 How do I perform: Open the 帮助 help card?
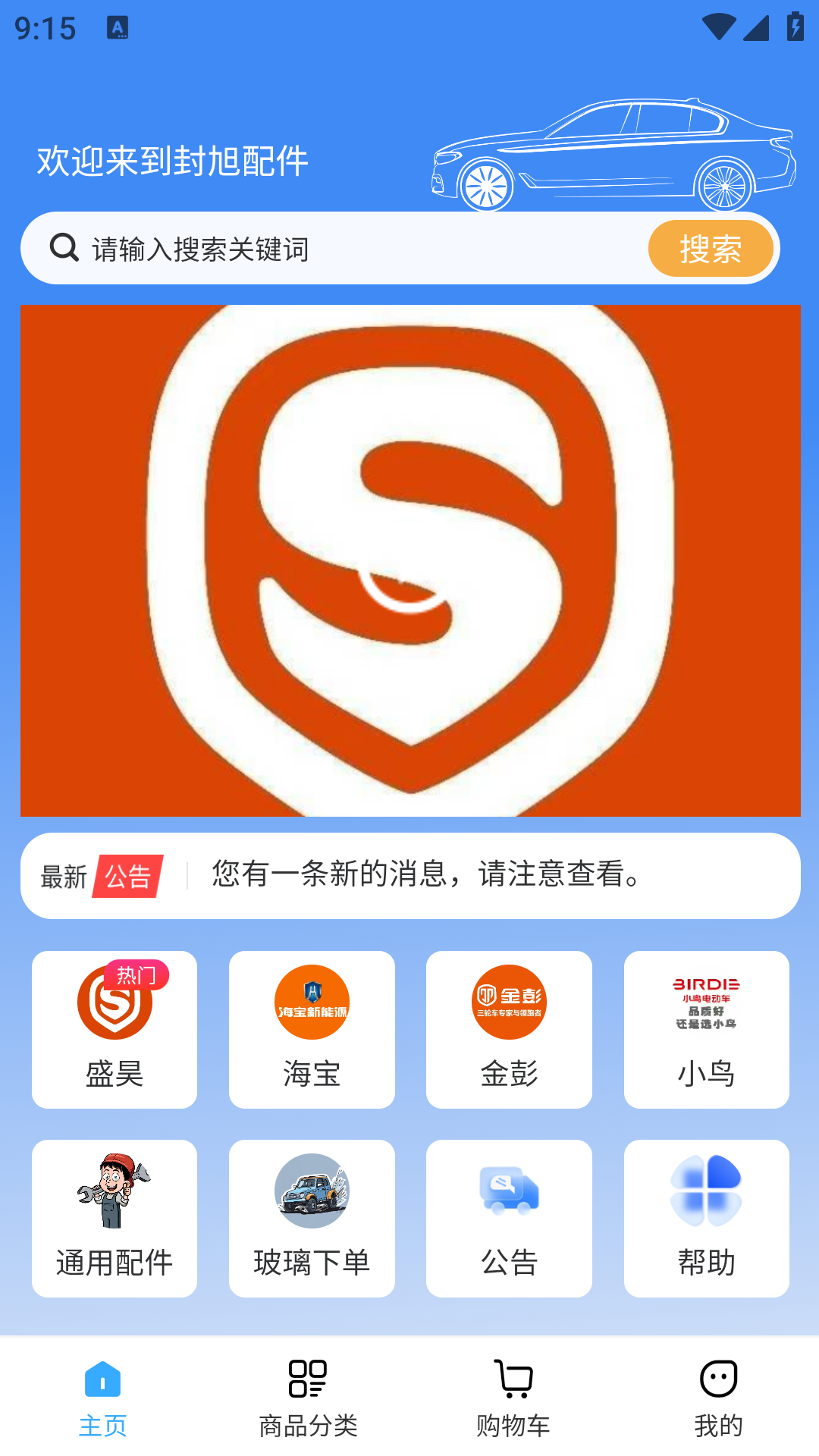point(706,1218)
